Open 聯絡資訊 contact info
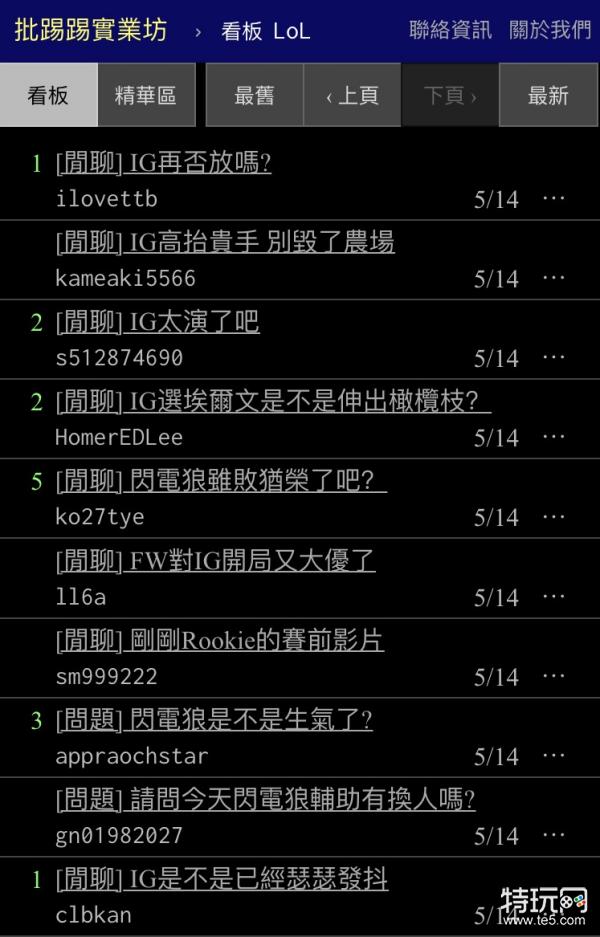Viewport: 600px width, 937px height. pyautogui.click(x=450, y=30)
